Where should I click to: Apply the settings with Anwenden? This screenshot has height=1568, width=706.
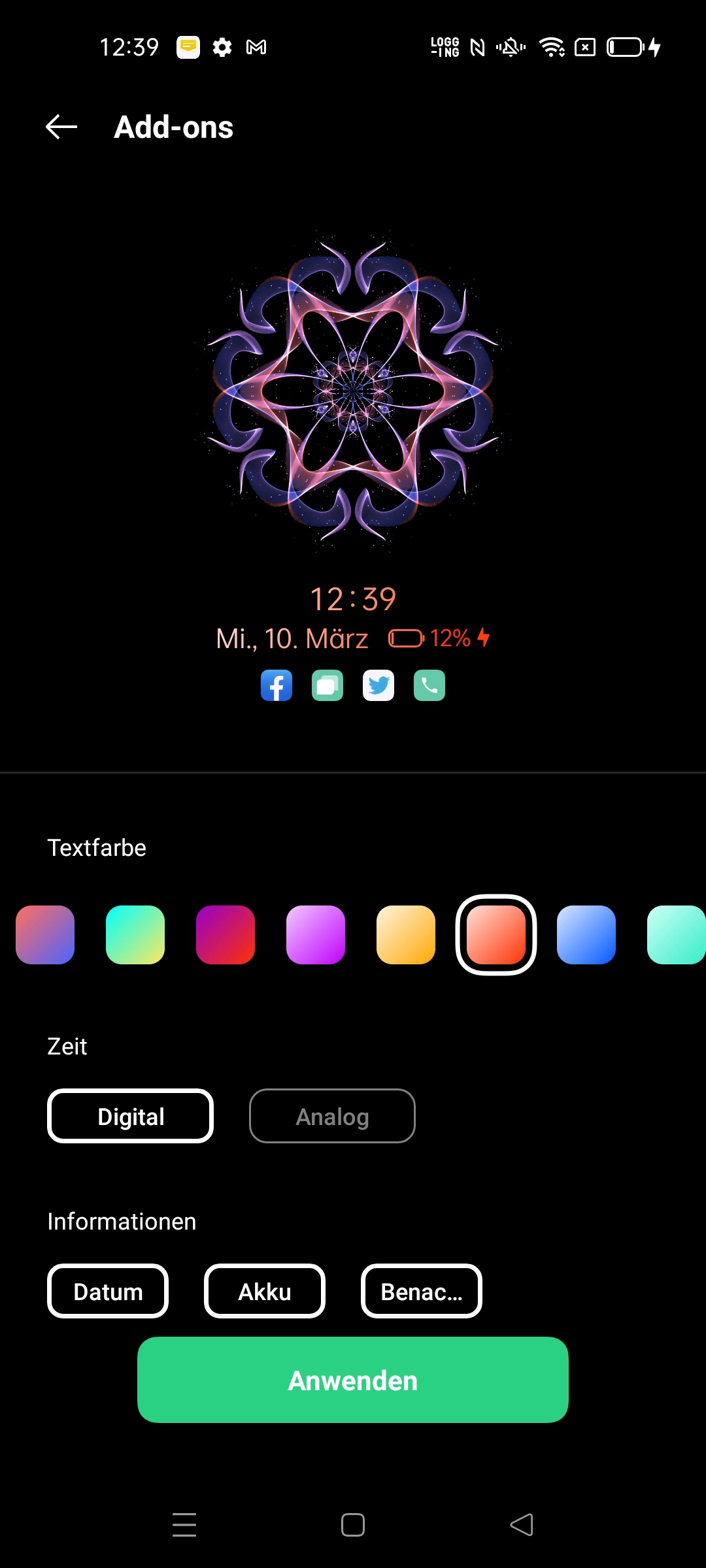353,1380
